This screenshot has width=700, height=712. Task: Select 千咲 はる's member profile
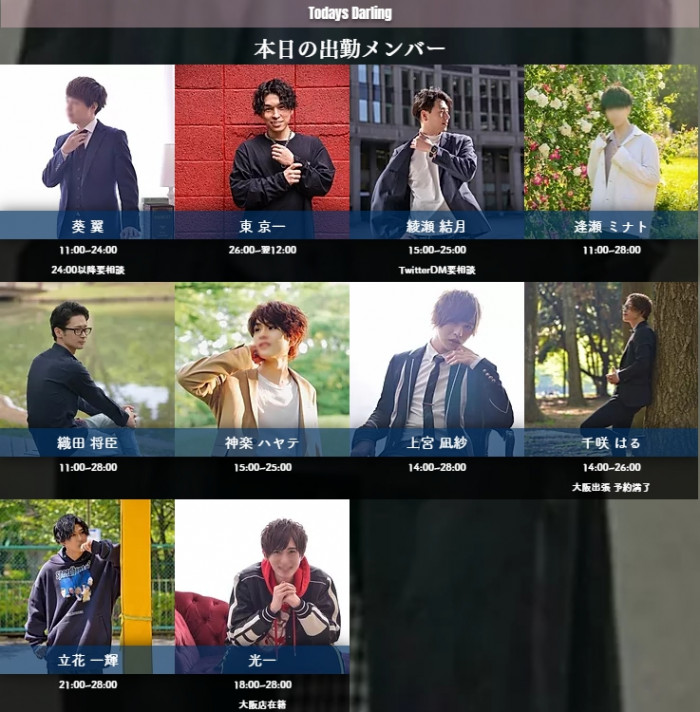[x=611, y=368]
